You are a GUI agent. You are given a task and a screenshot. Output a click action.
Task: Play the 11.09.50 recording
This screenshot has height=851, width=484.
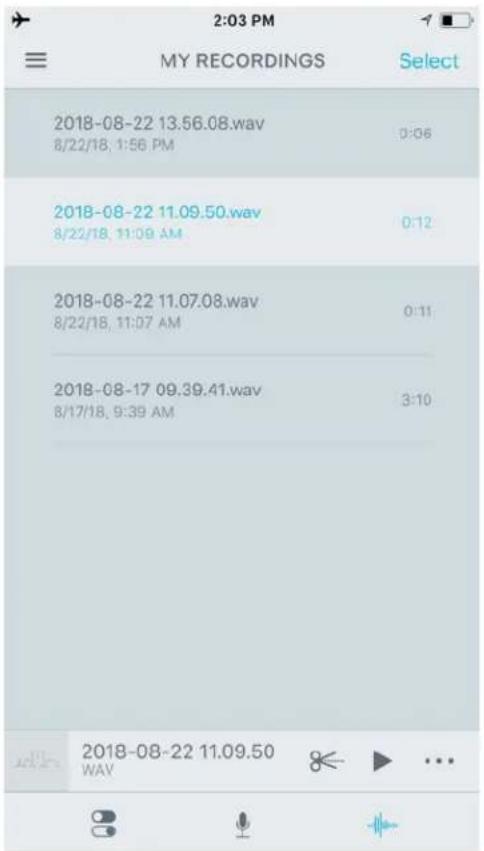[x=382, y=761]
